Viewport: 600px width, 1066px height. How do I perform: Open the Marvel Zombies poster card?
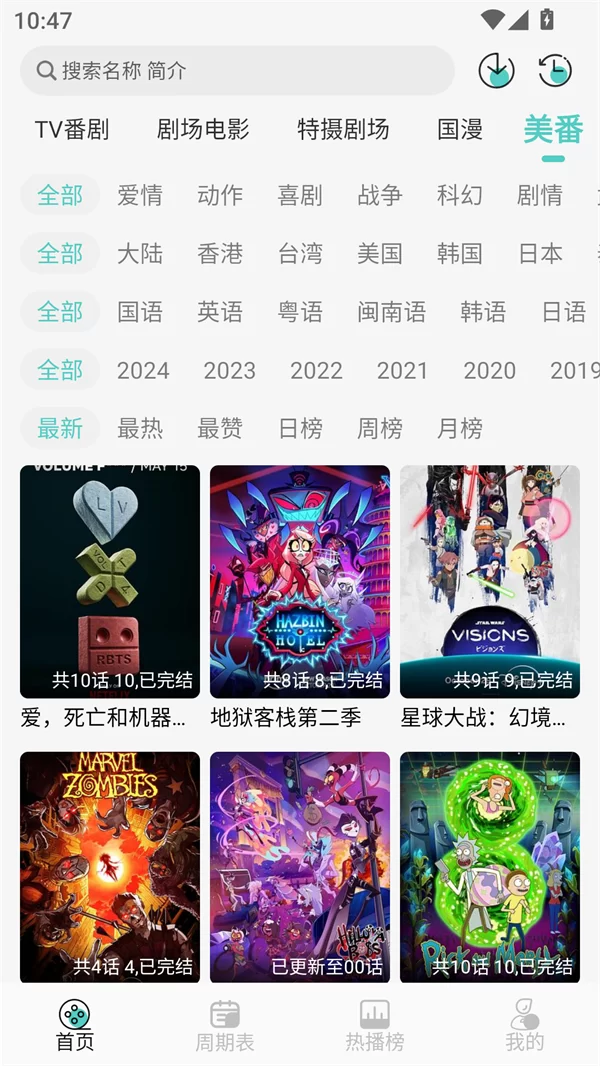click(x=110, y=867)
